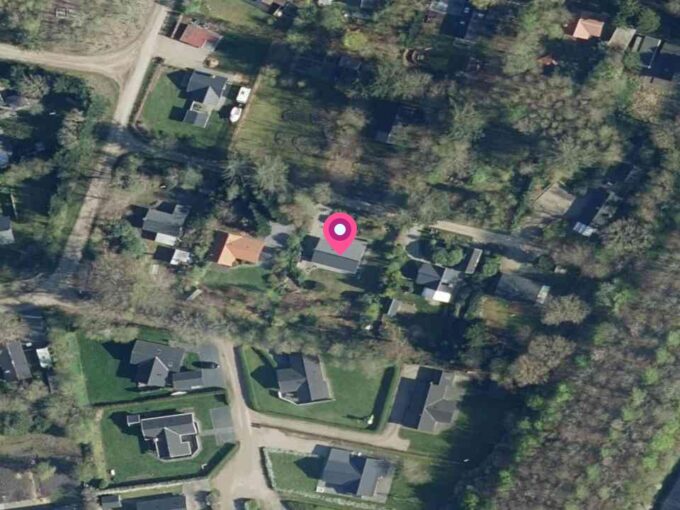Viewport: 680px width, 510px height.
Task: Tap the pink location pin on the map
Action: pos(340,232)
